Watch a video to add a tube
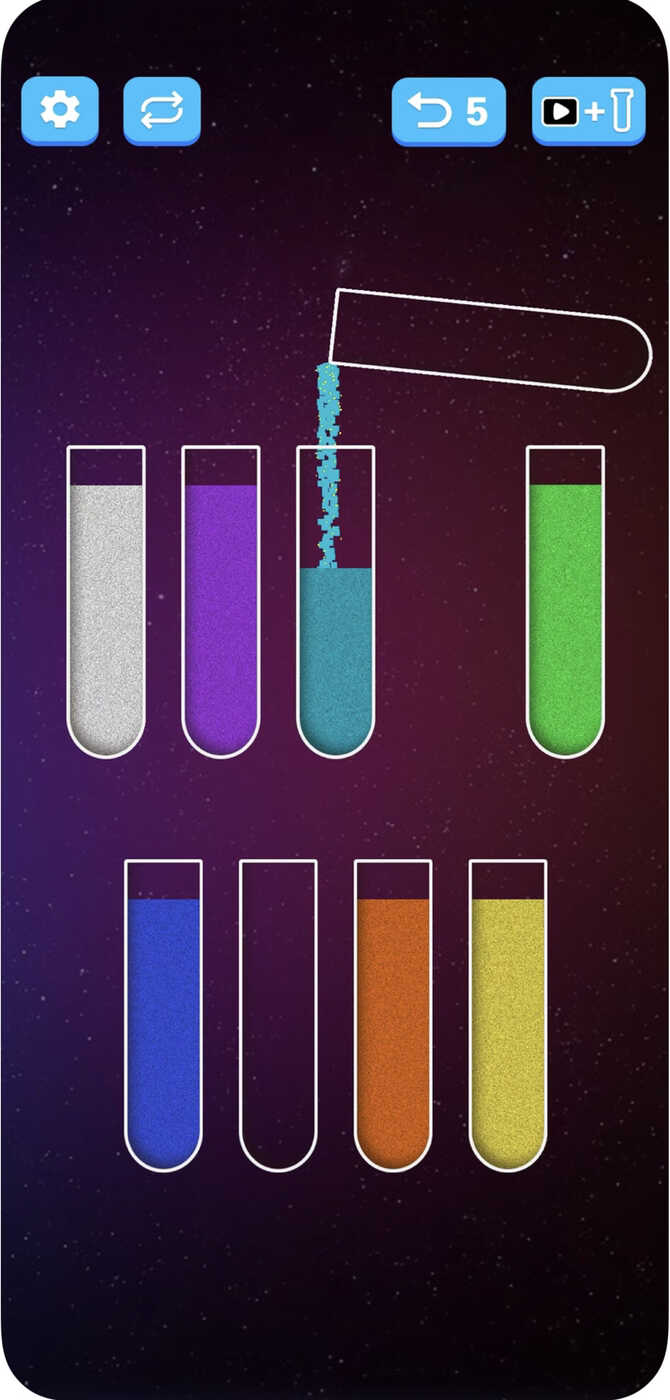 point(589,111)
